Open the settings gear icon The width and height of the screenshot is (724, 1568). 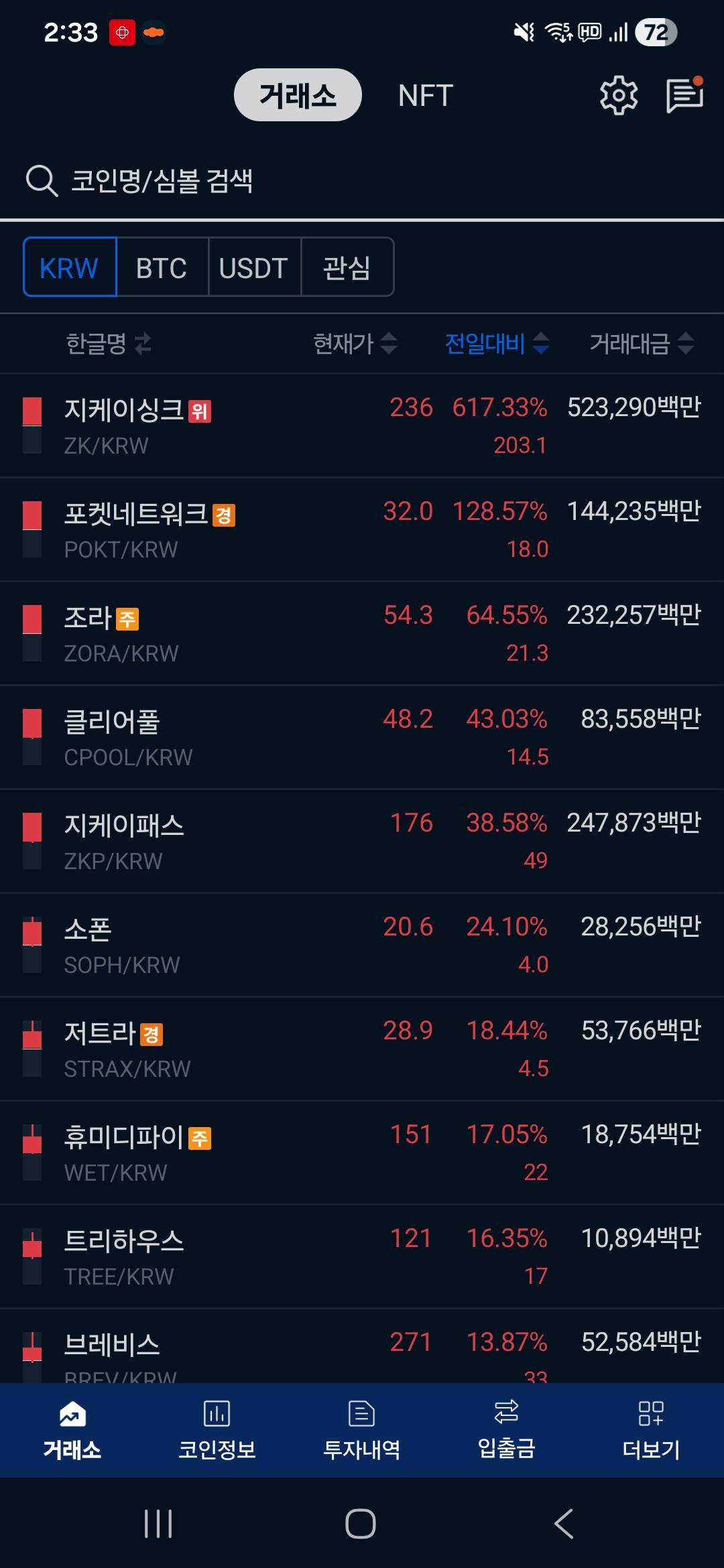618,96
